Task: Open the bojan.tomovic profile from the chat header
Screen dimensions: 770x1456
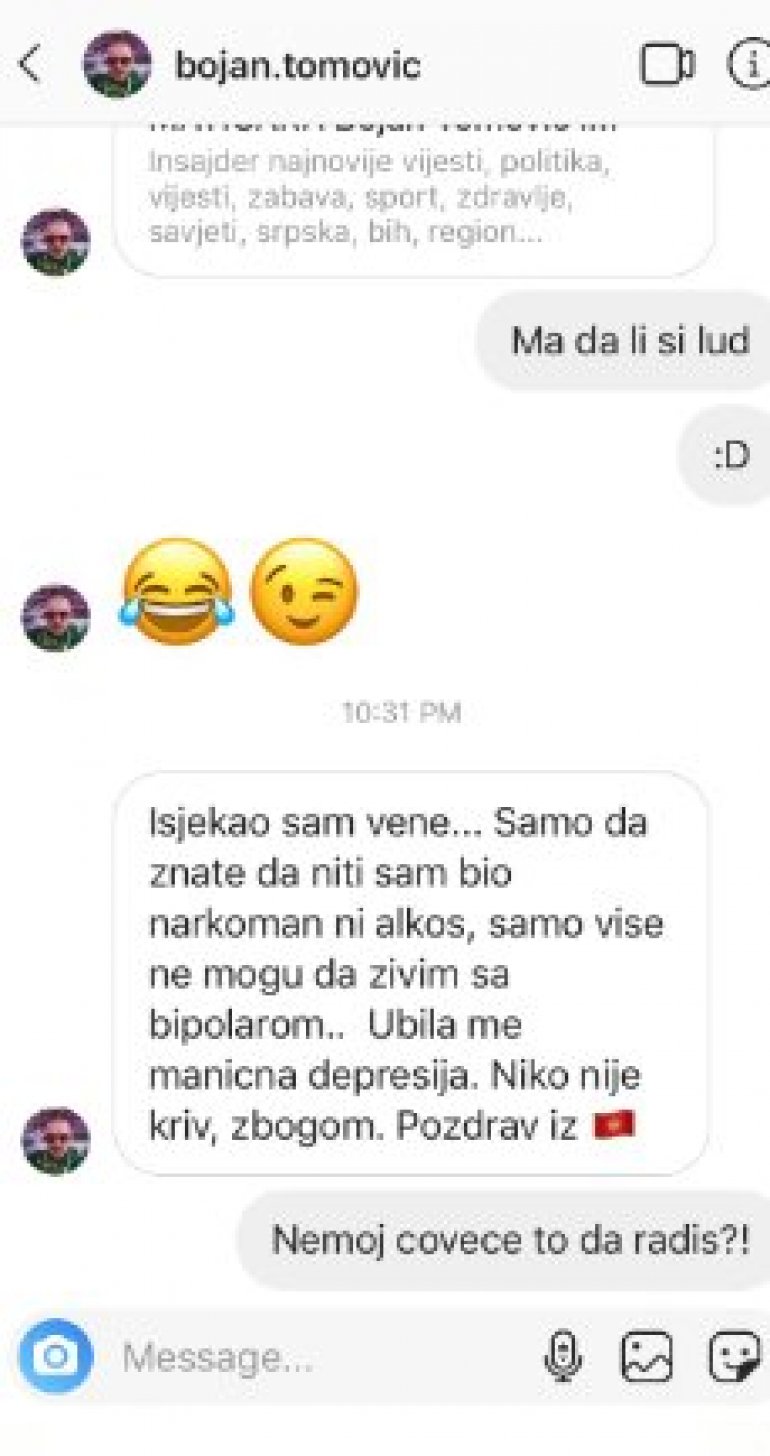Action: click(297, 66)
